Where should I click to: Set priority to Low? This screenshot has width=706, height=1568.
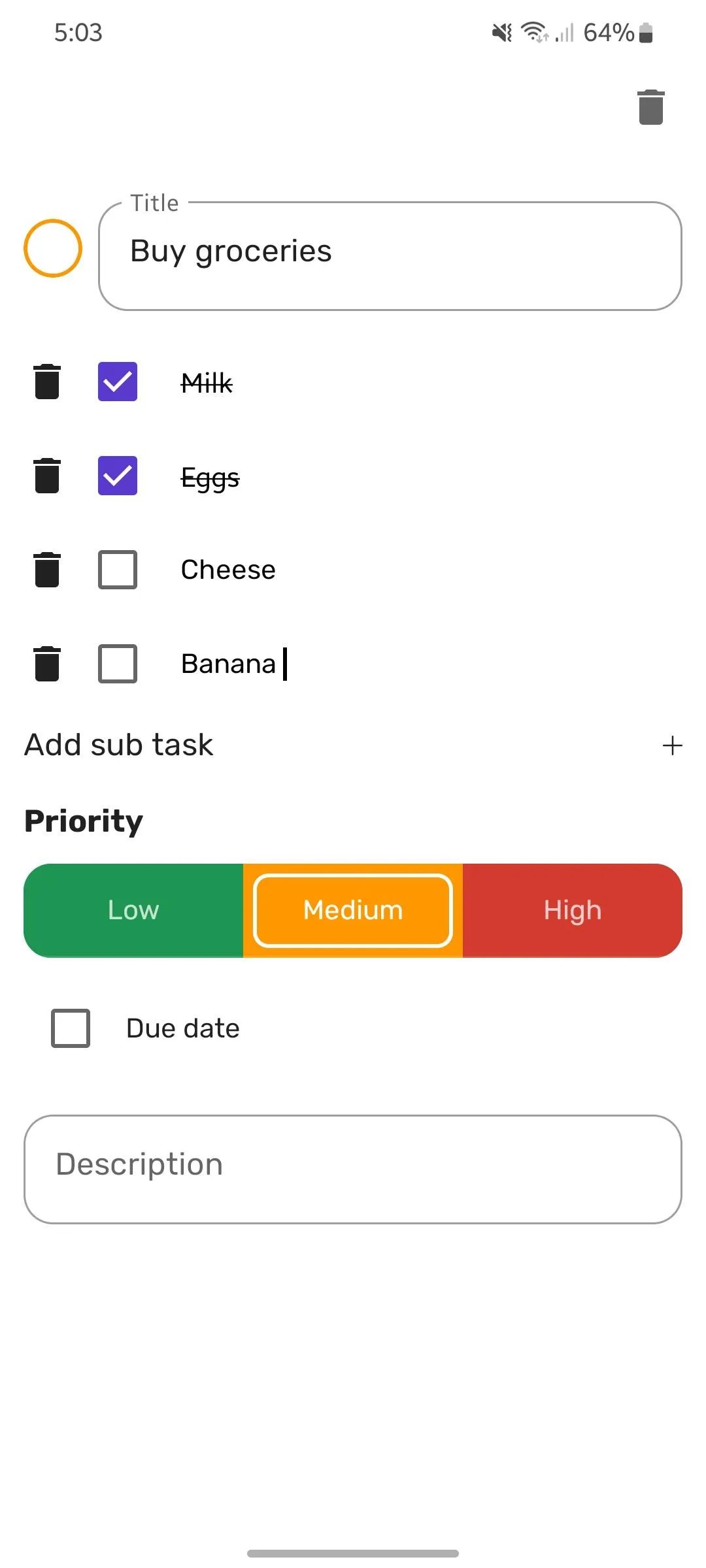point(133,910)
